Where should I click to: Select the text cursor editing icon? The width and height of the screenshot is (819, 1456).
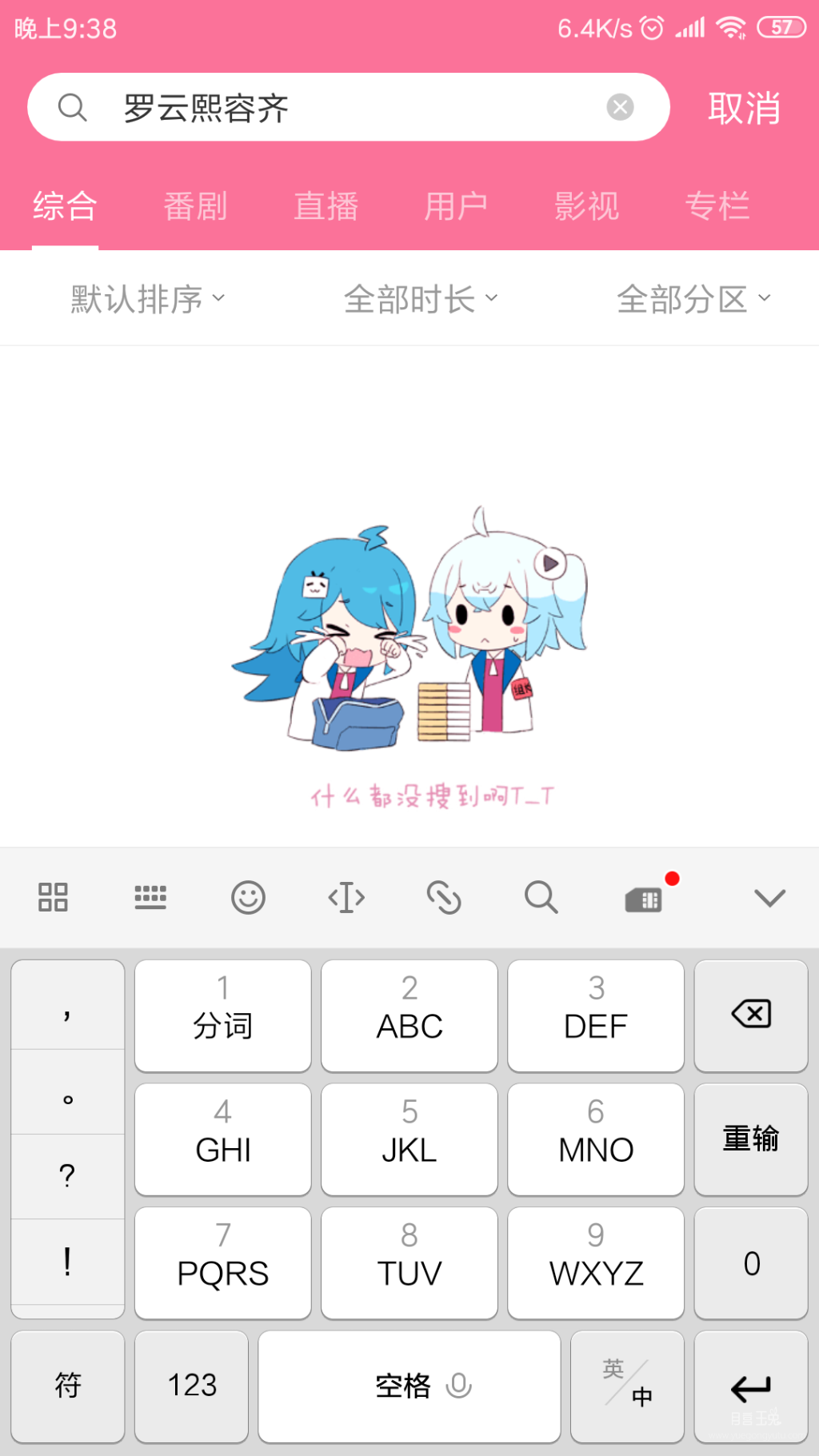[x=346, y=897]
